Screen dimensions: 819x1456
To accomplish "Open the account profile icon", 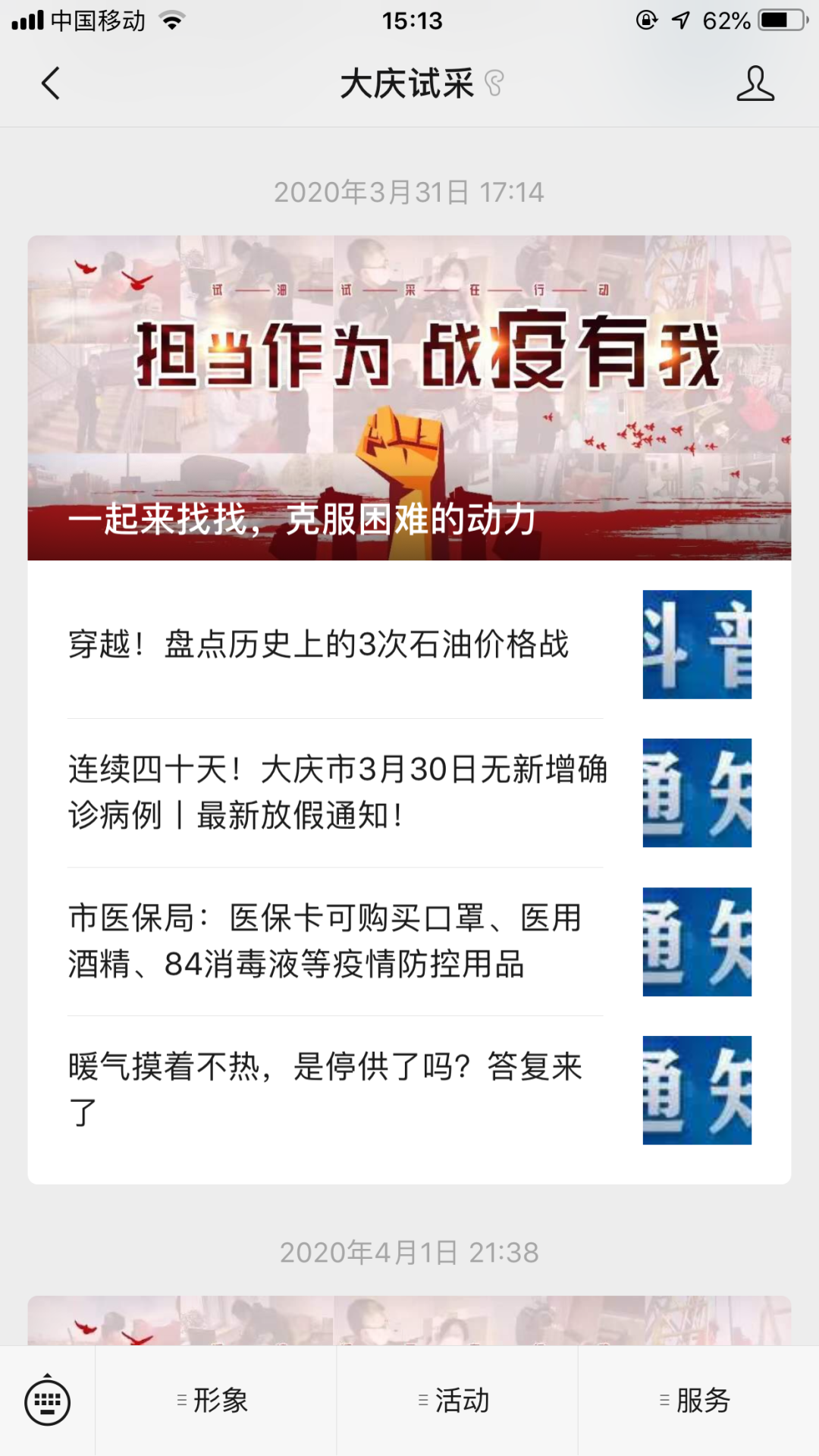I will [755, 83].
